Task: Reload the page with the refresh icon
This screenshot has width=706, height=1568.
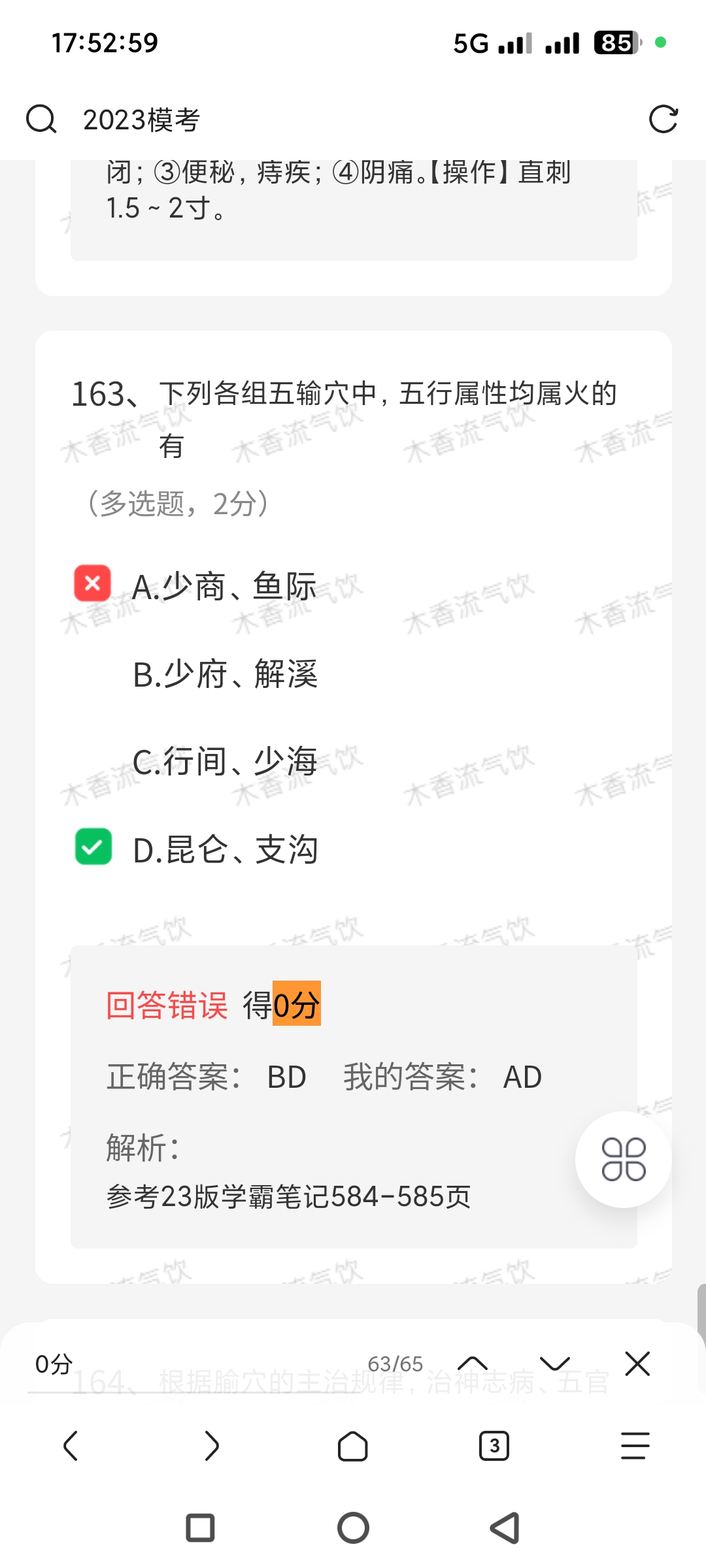Action: (x=663, y=120)
